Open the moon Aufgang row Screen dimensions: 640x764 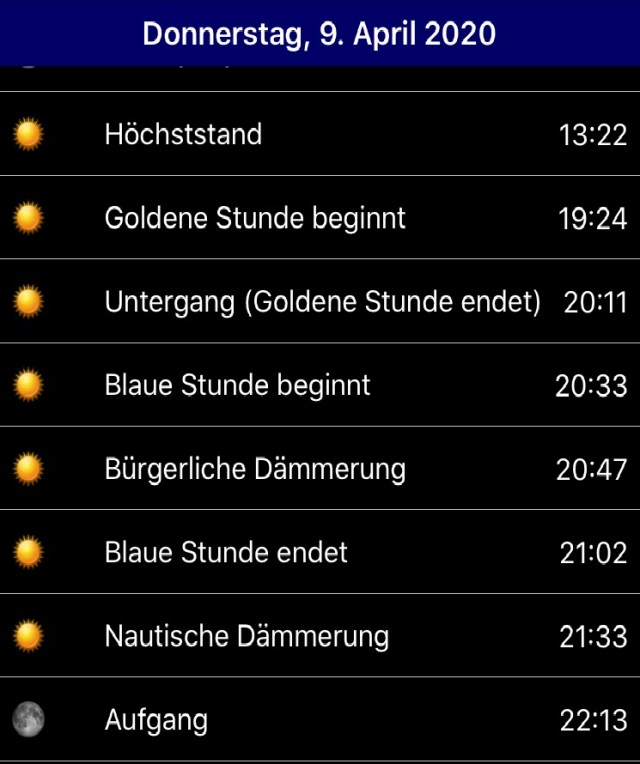click(x=320, y=720)
